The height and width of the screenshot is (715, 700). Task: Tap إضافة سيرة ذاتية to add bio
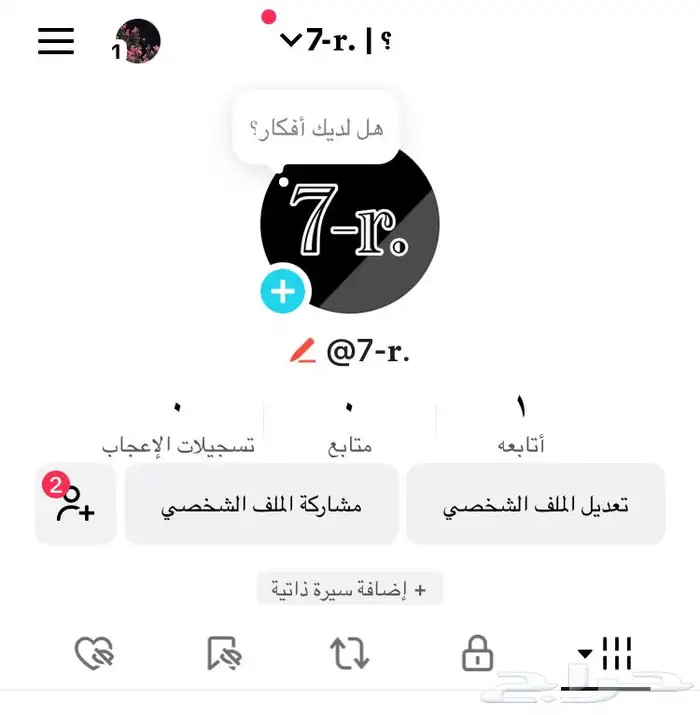350,590
